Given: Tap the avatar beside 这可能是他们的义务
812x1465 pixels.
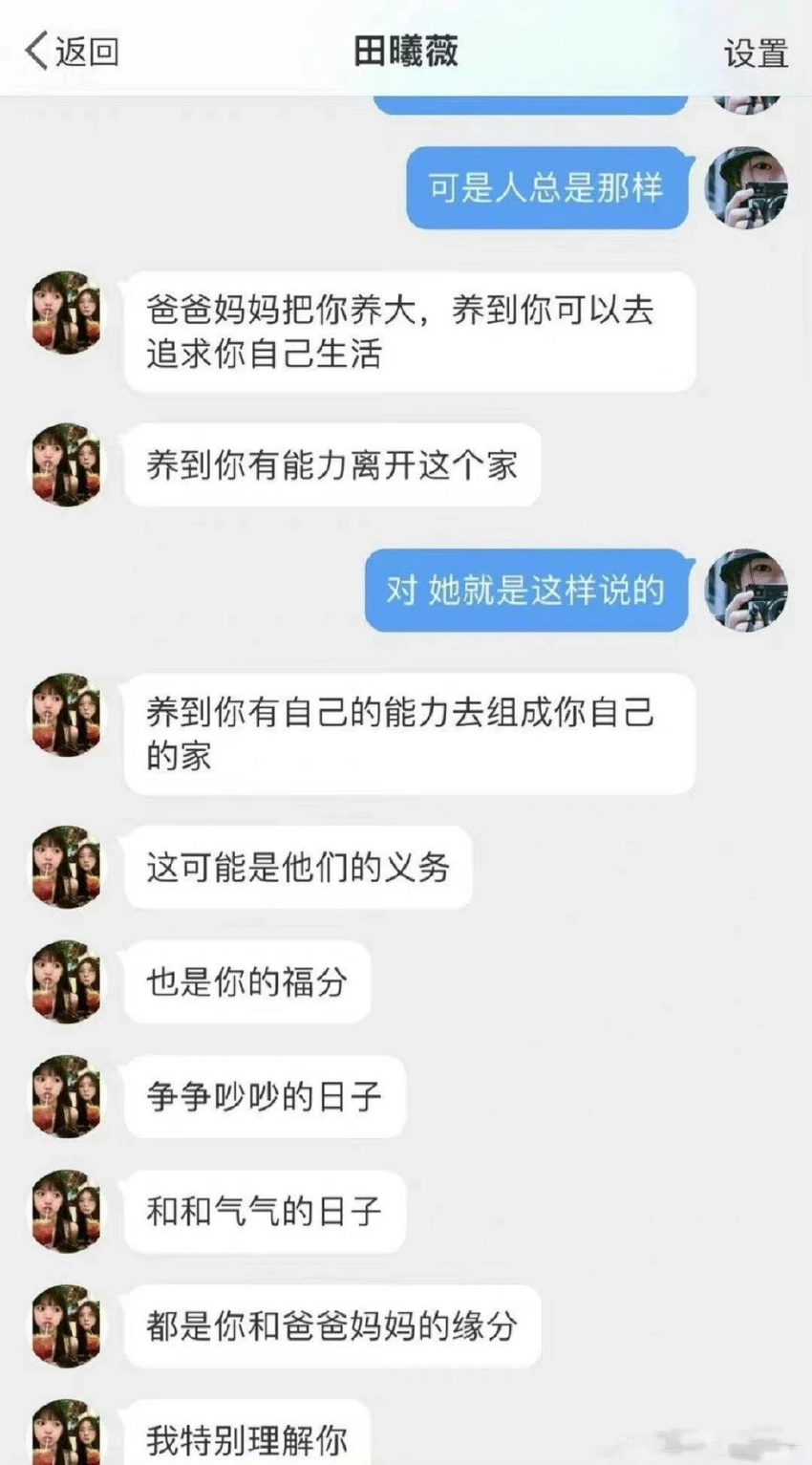Looking at the screenshot, I should coord(66,867).
